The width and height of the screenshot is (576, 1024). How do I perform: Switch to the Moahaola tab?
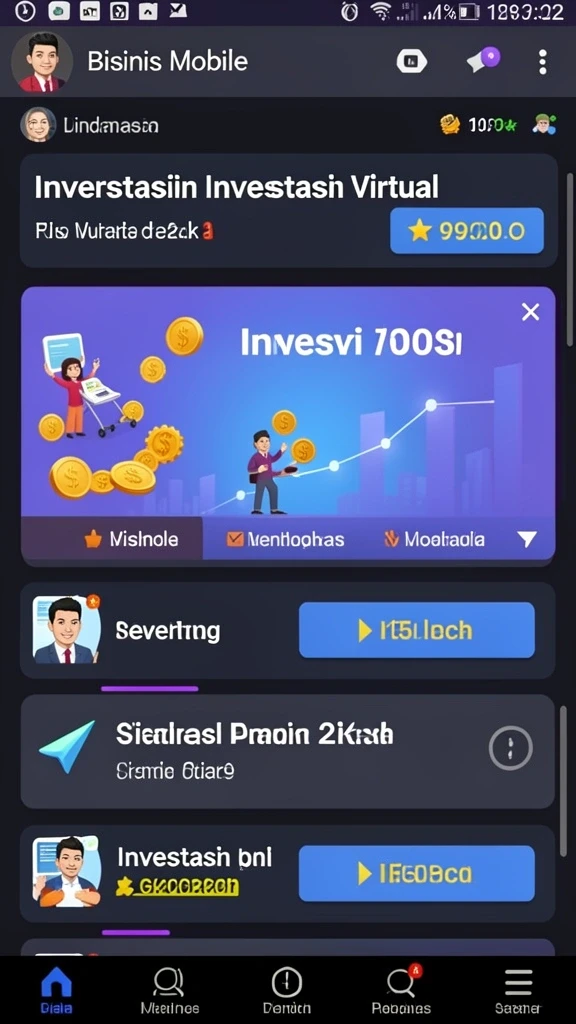[x=434, y=539]
